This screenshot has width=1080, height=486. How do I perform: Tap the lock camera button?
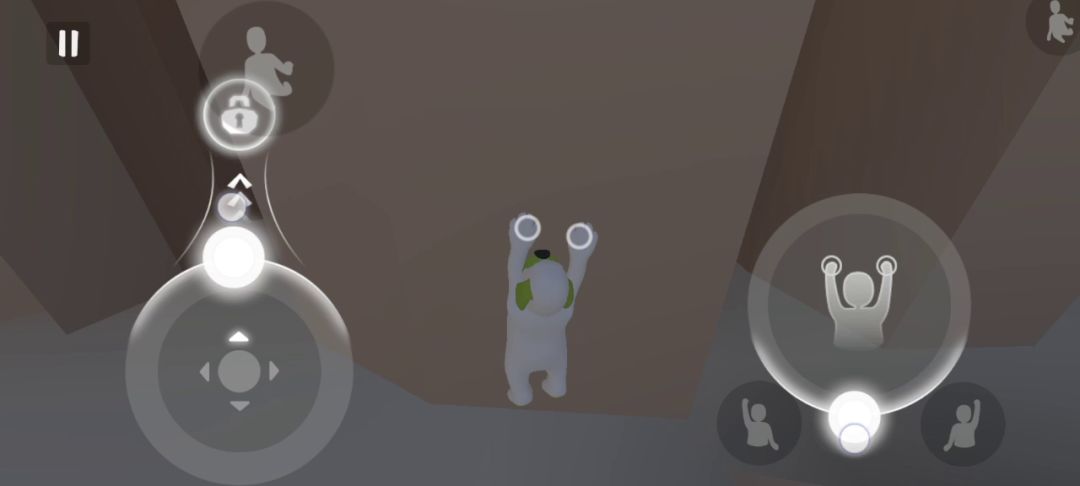237,116
